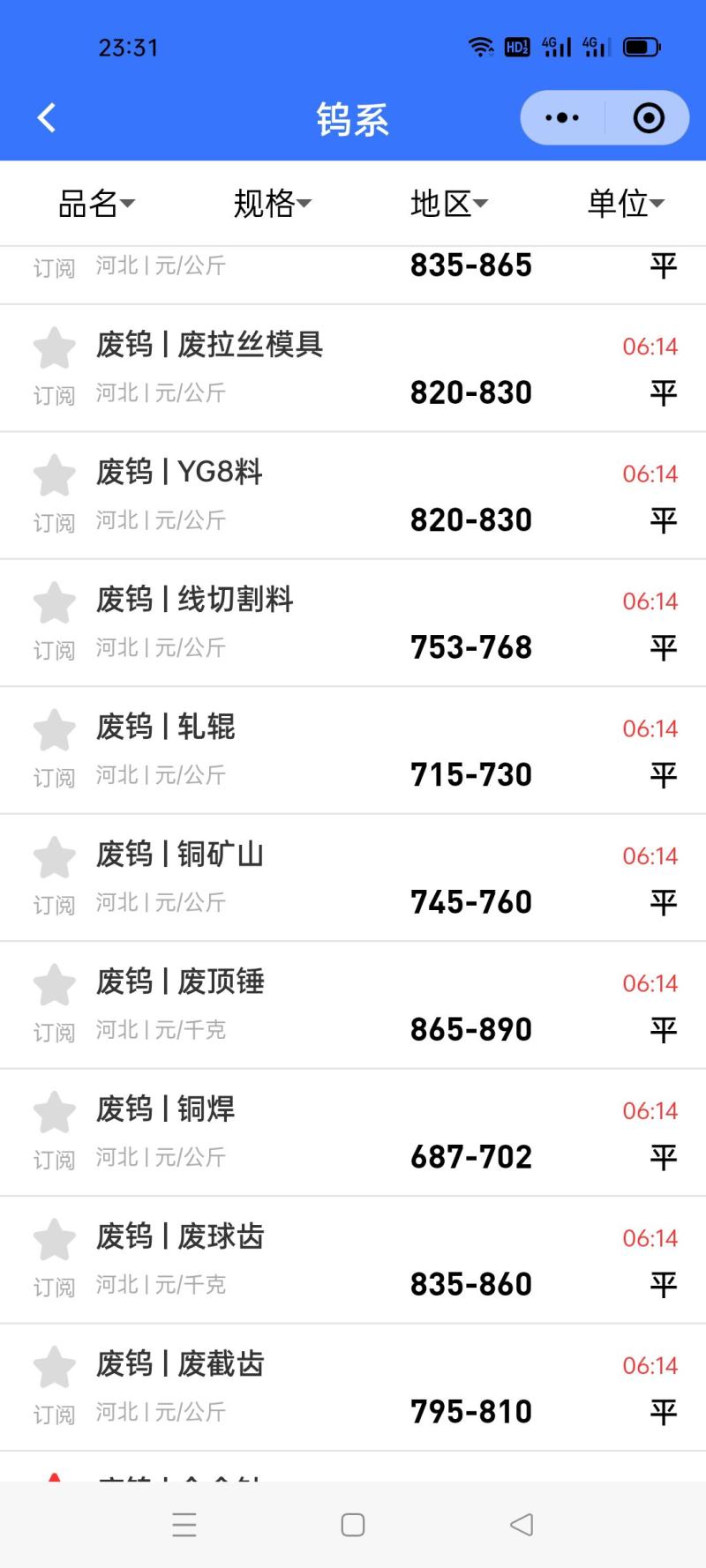Subscribe to 废钨 | YG8料 with the star
The width and height of the screenshot is (706, 1568).
(55, 475)
